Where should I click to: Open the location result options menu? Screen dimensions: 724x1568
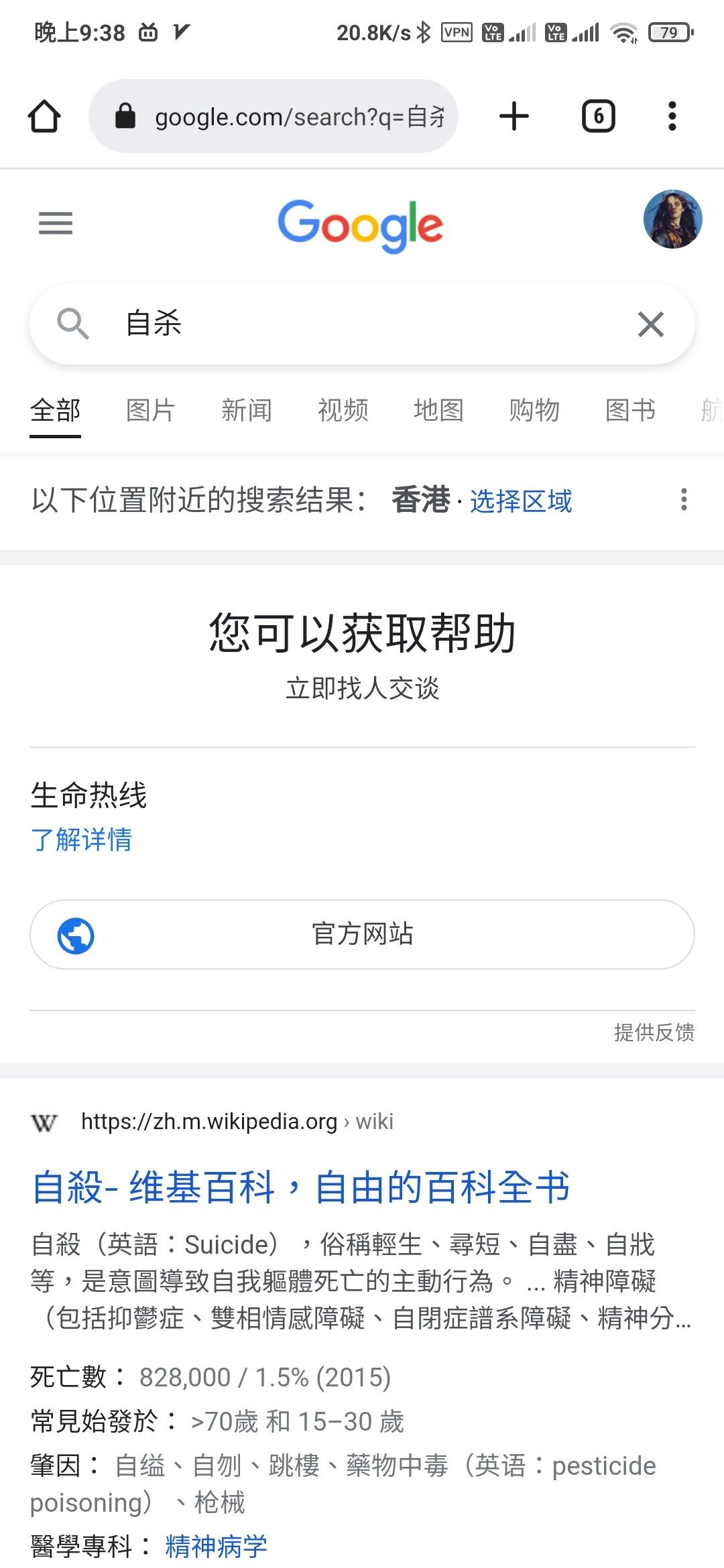[684, 500]
